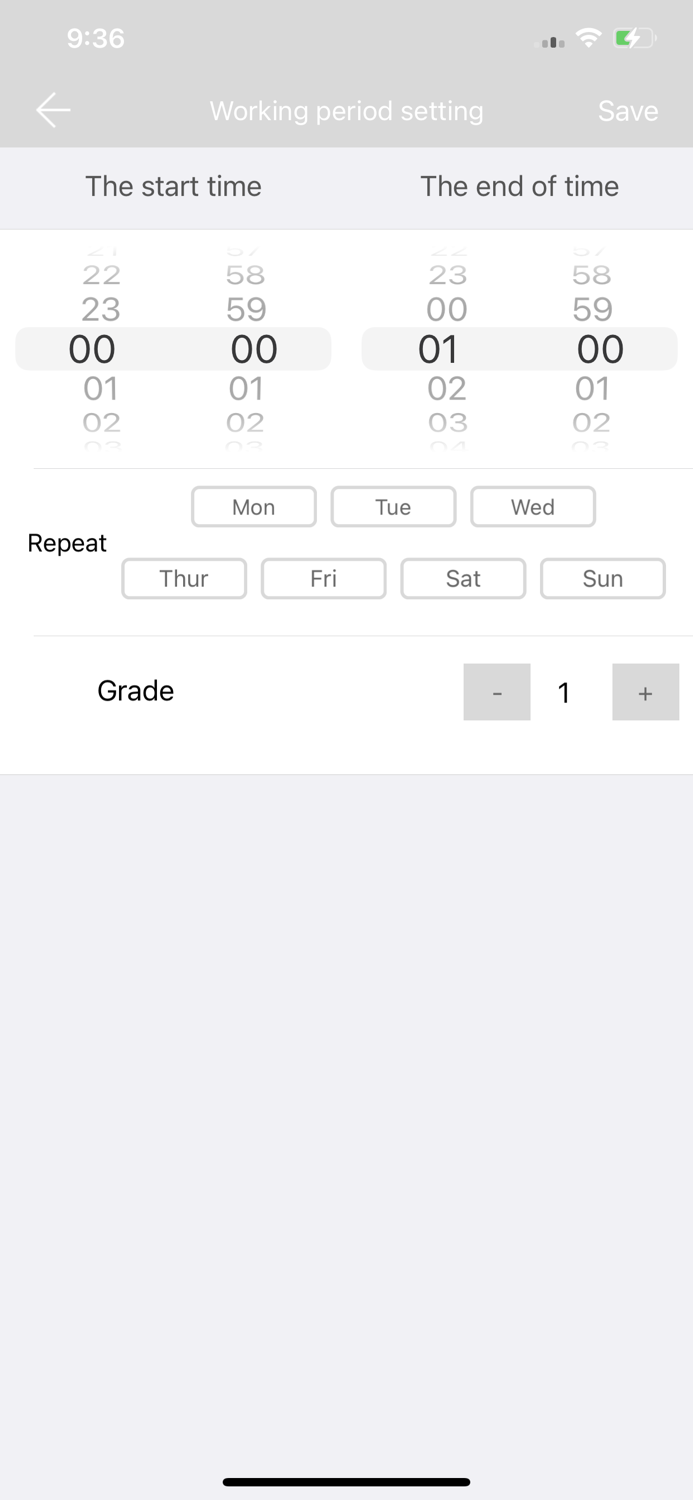693x1500 pixels.
Task: Save the working period setting
Action: [628, 111]
